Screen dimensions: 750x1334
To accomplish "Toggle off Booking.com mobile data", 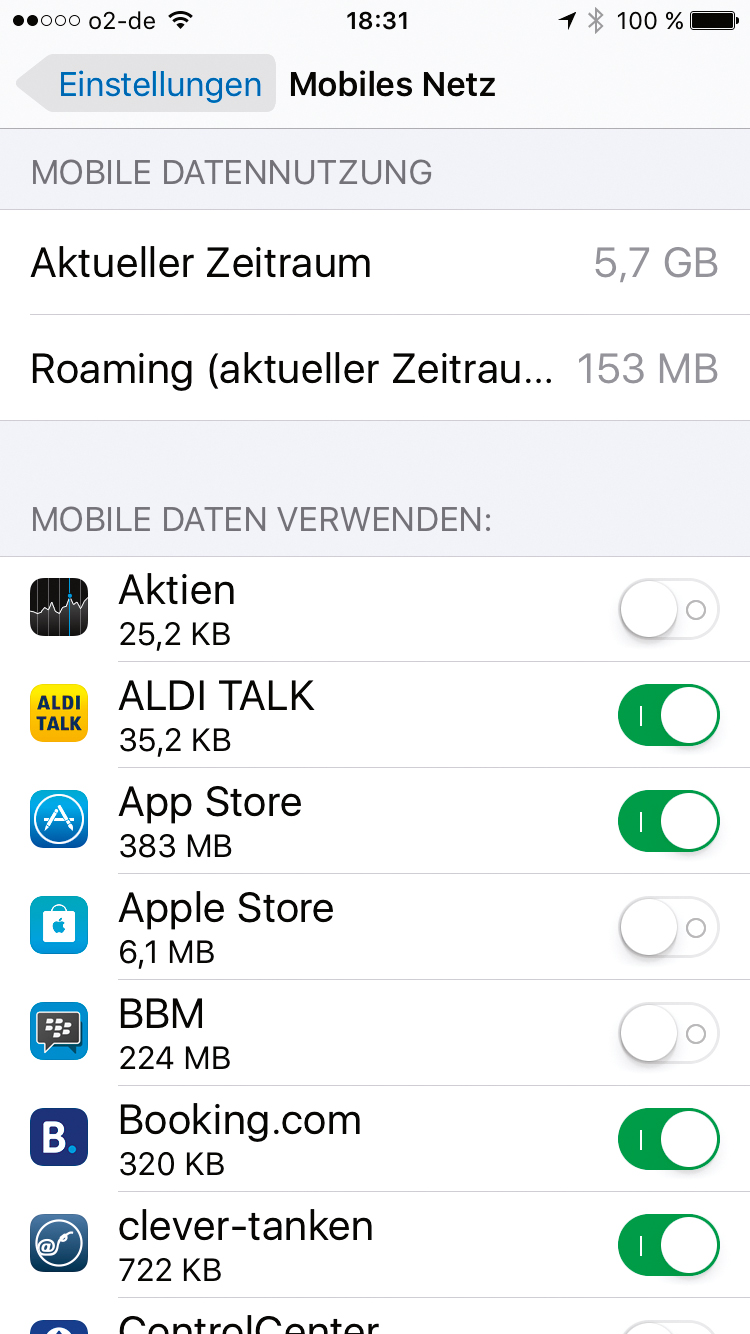I will [669, 1139].
